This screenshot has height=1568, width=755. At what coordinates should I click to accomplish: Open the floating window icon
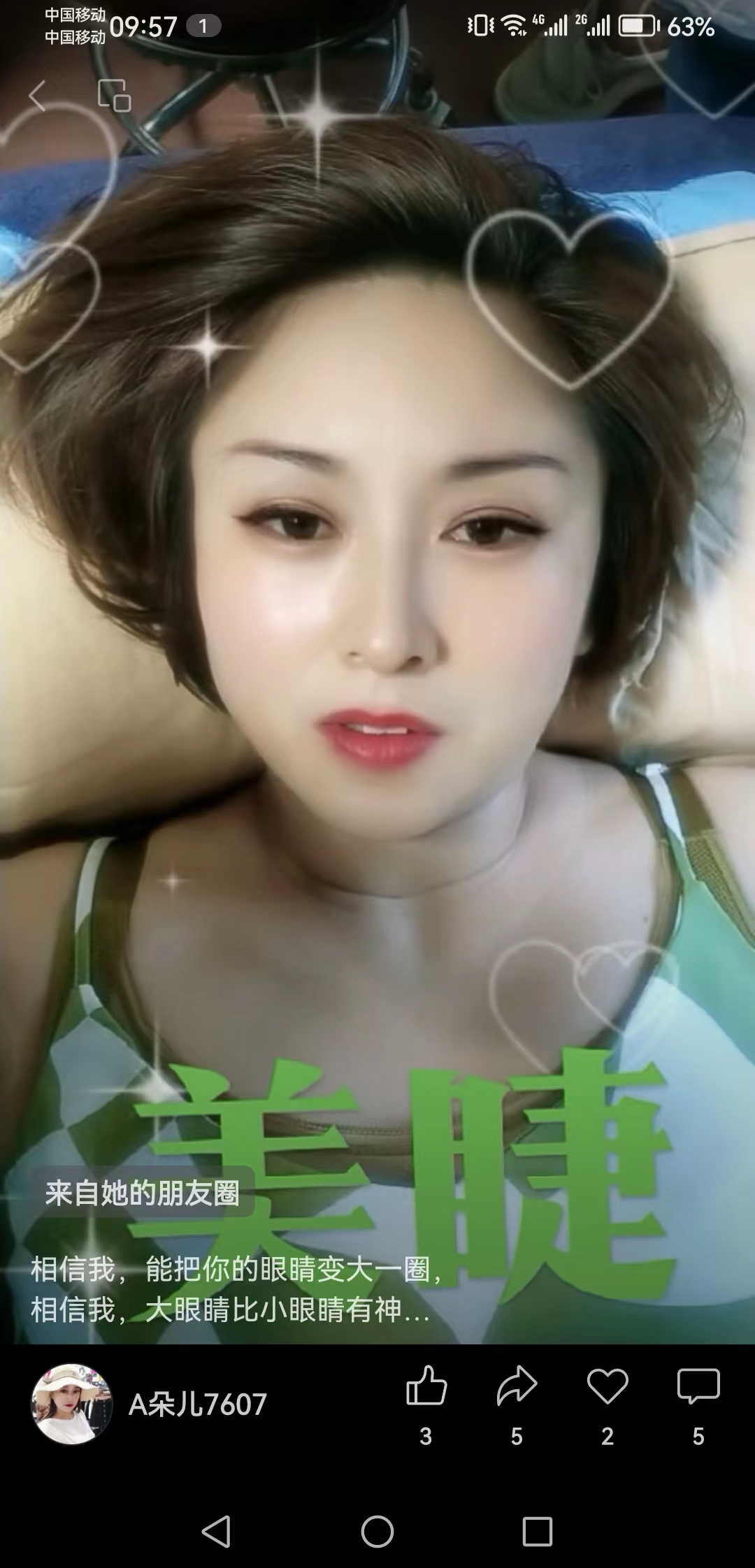(x=114, y=96)
